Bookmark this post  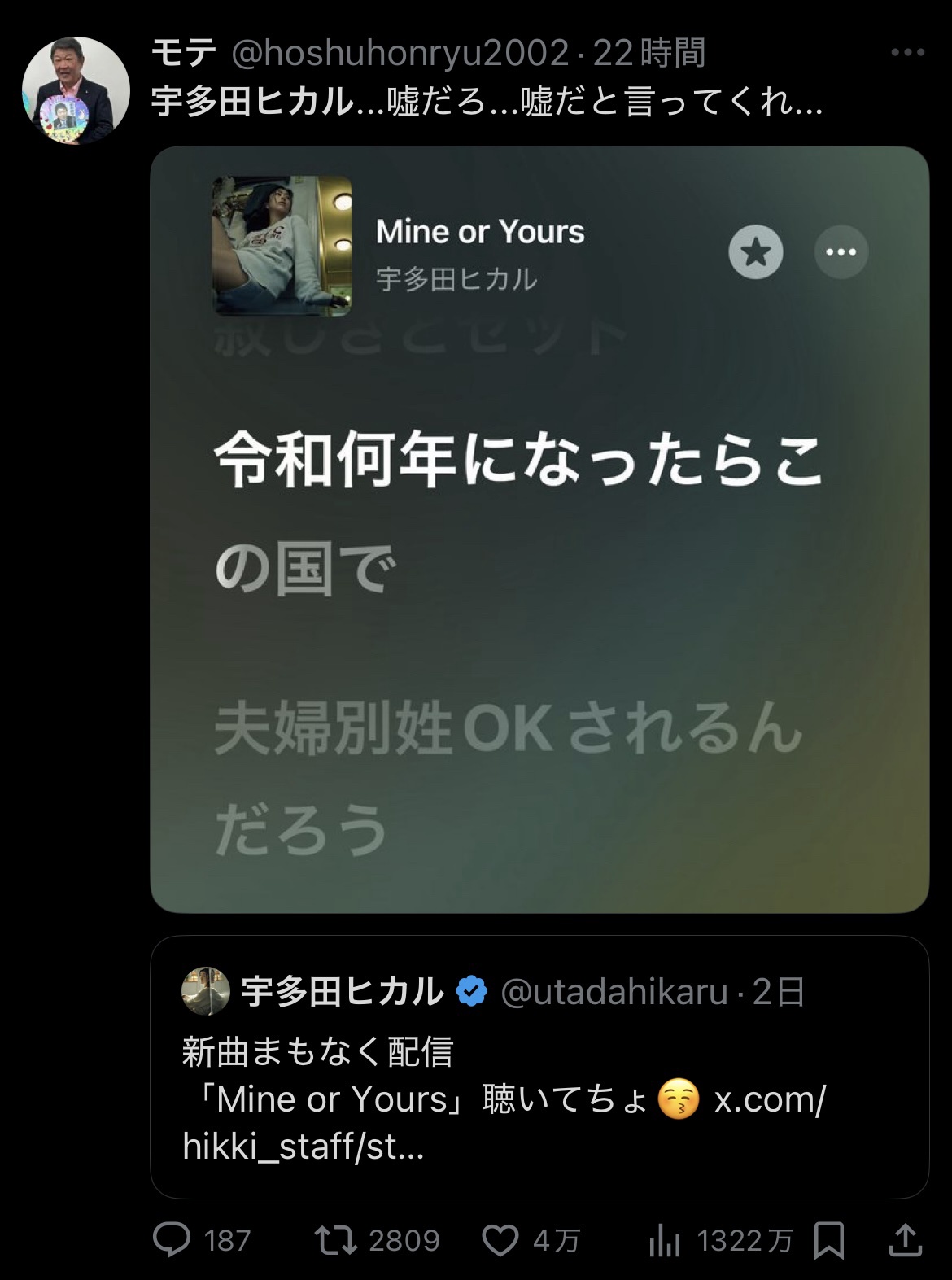pos(829,1240)
